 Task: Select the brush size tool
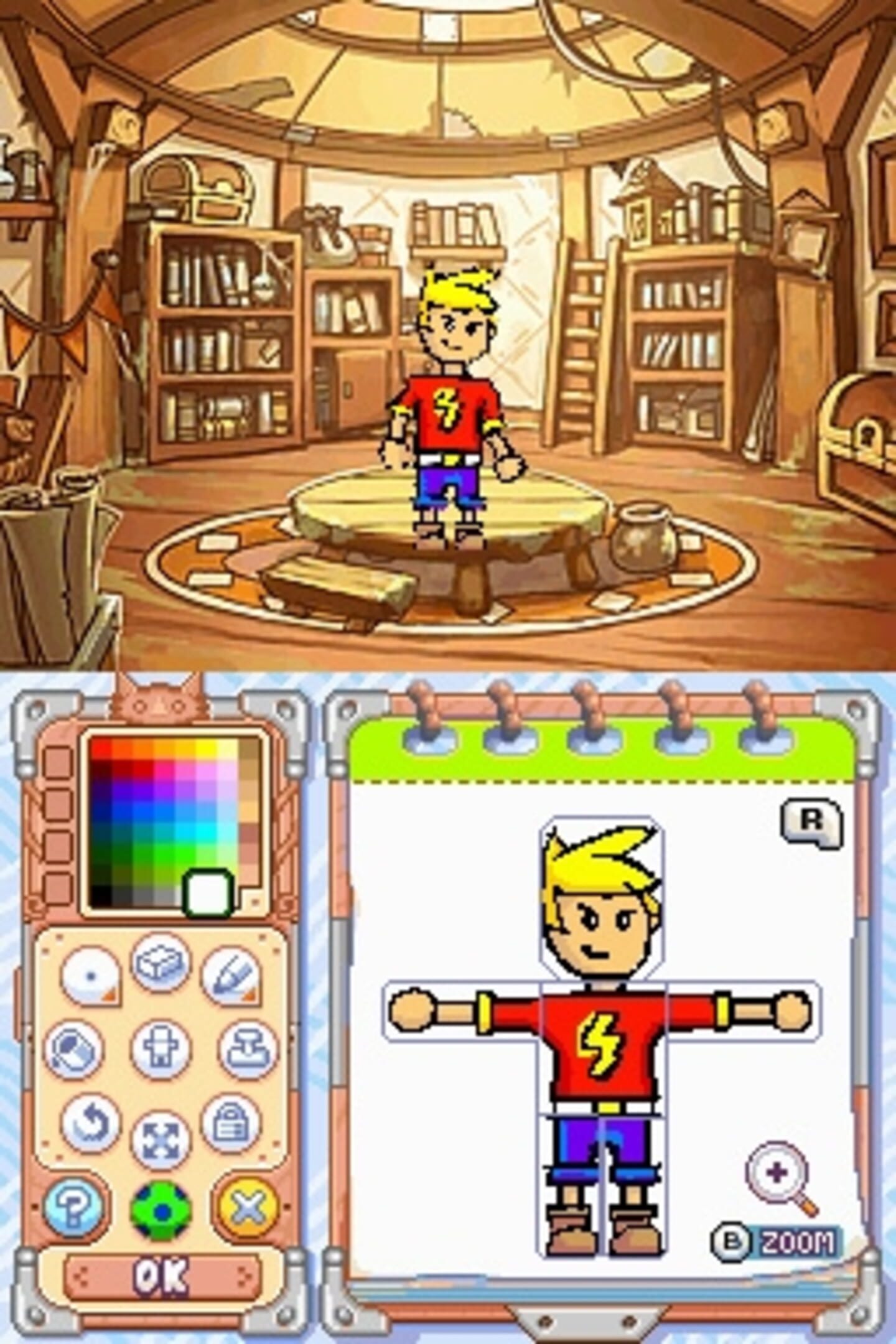tap(91, 976)
